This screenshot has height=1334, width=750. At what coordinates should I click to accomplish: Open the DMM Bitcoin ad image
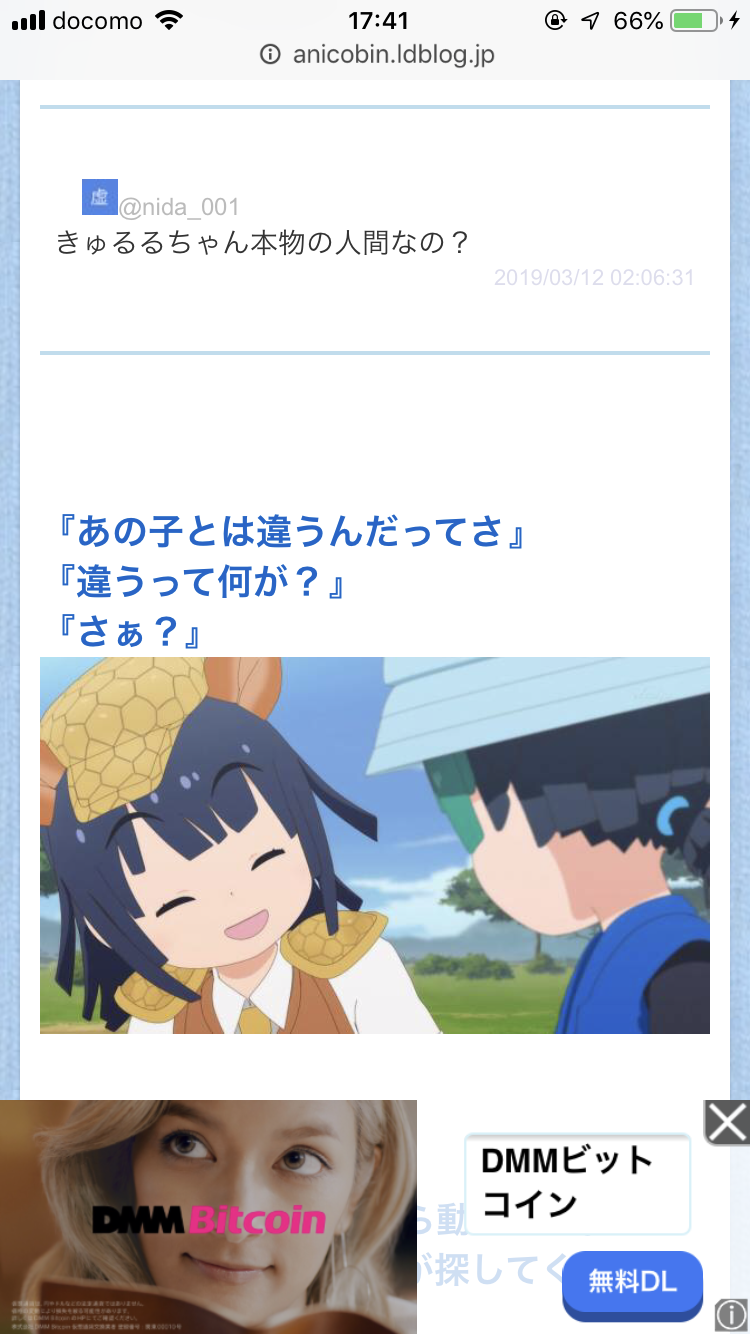[208, 1216]
